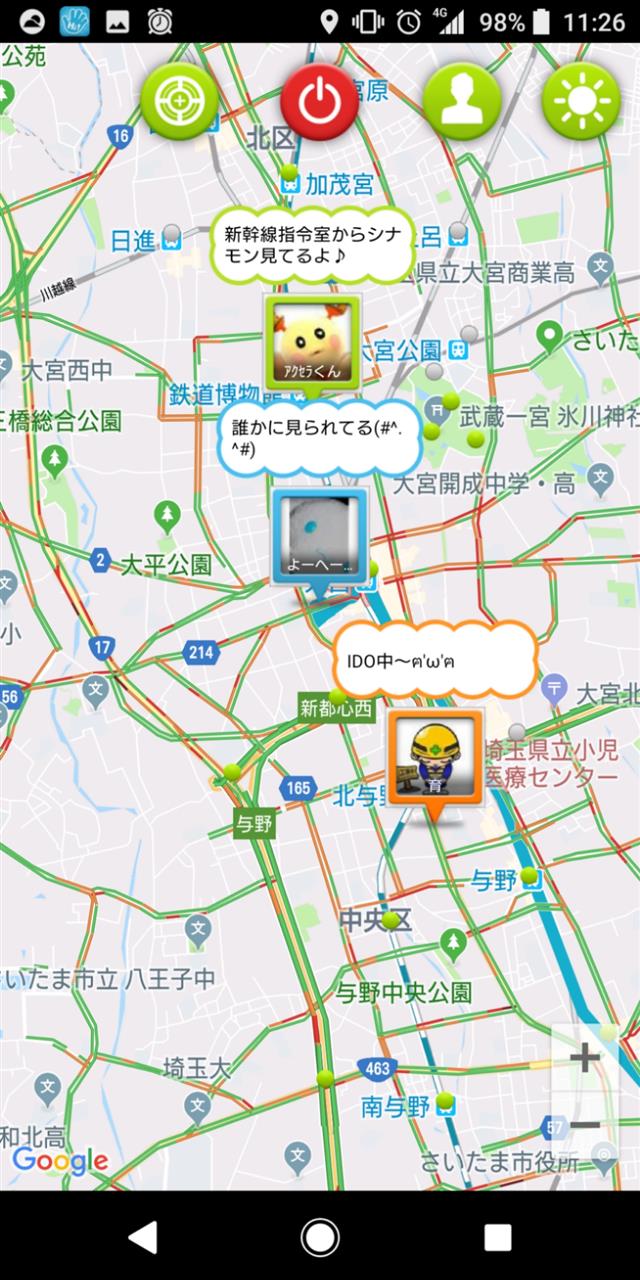Screen dimensions: 640x1280
Task: Tap the green sun brightness button
Action: [x=581, y=101]
